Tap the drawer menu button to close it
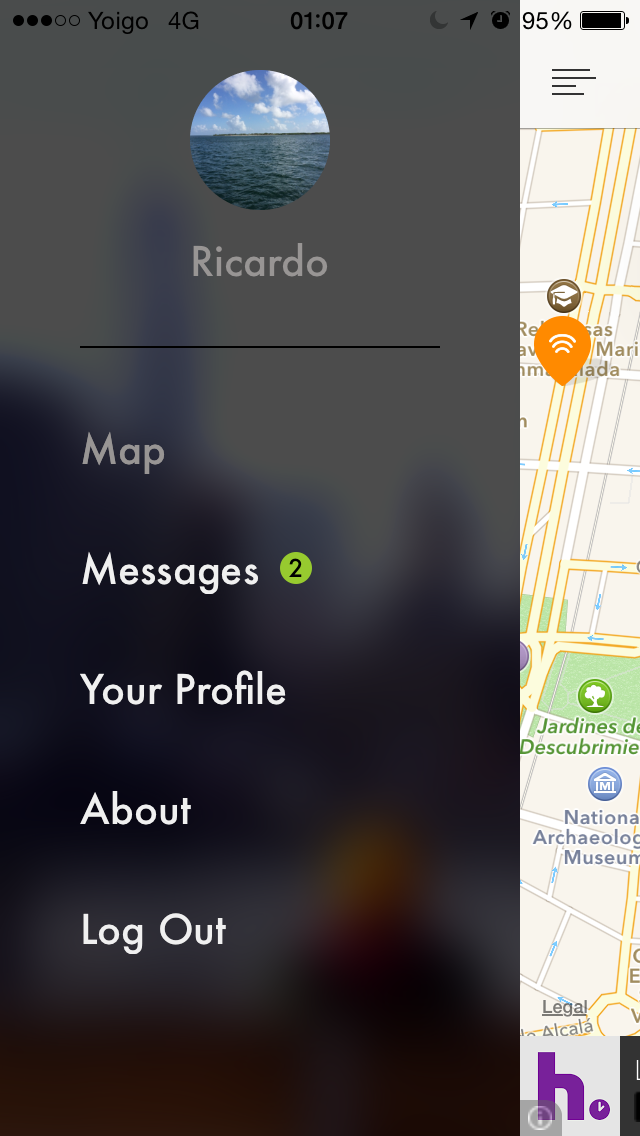 [573, 82]
